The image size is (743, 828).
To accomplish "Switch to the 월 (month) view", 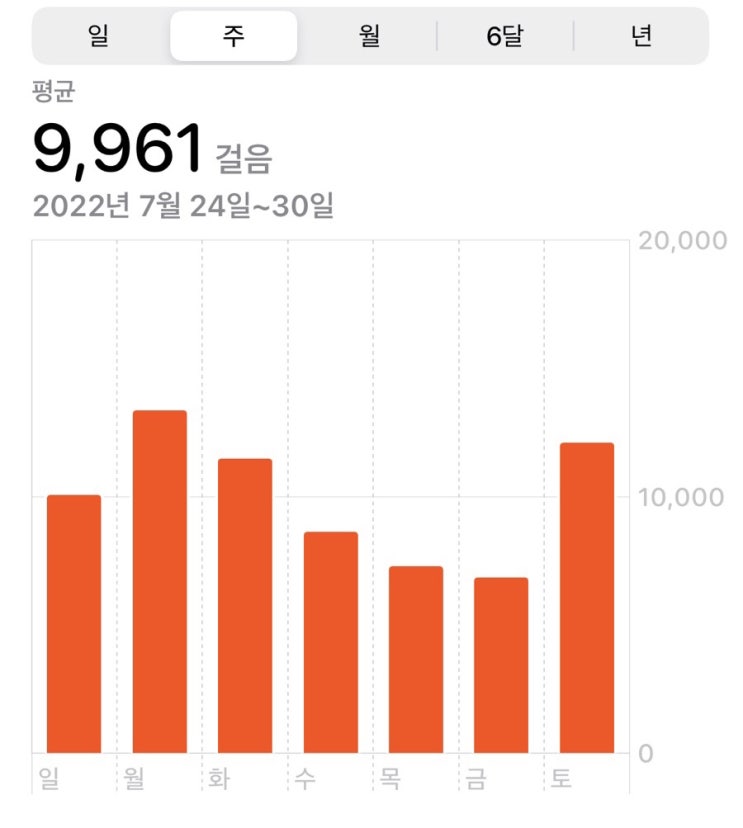I will click(x=369, y=36).
